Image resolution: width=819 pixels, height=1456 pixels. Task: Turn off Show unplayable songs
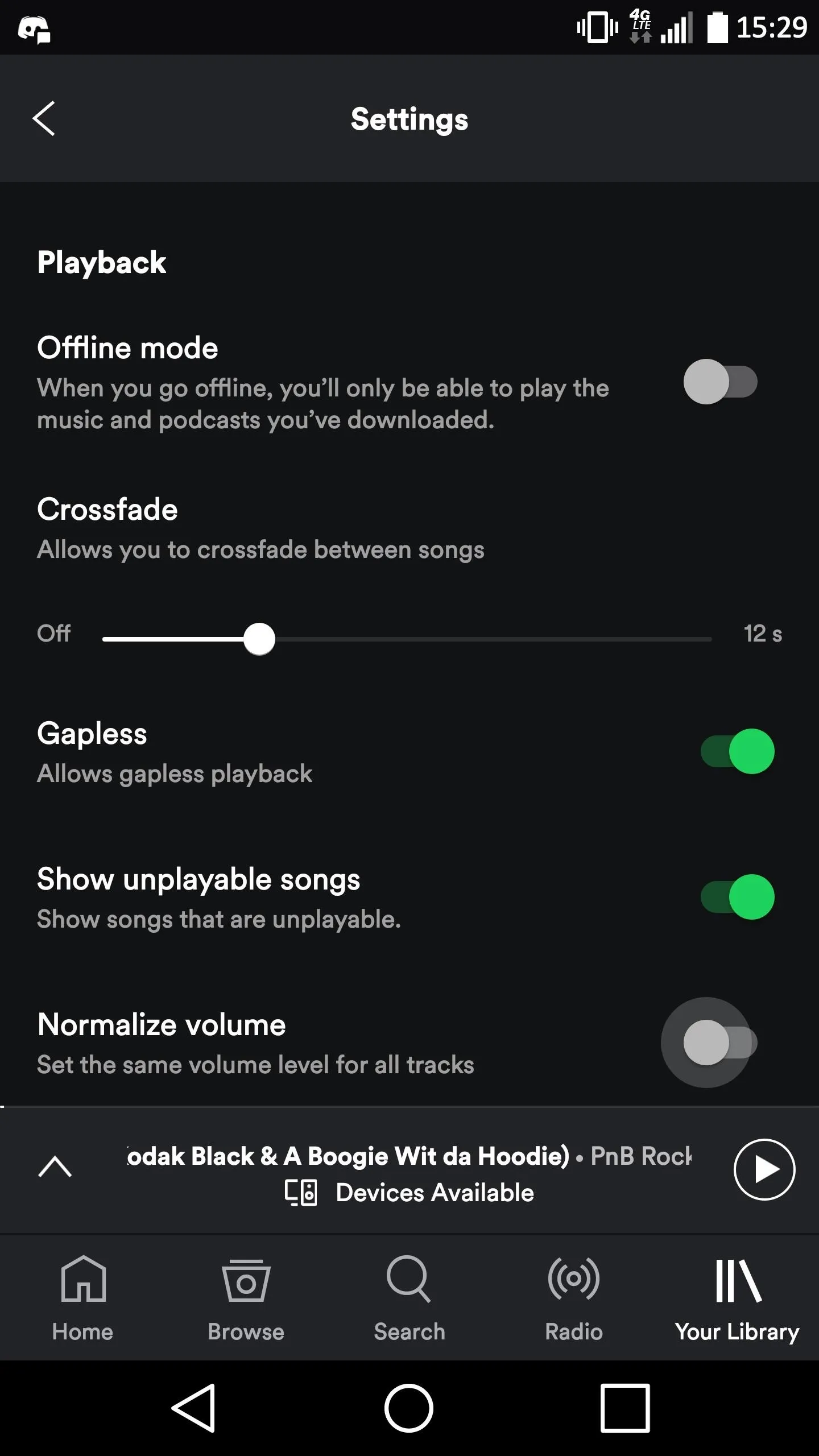[737, 897]
